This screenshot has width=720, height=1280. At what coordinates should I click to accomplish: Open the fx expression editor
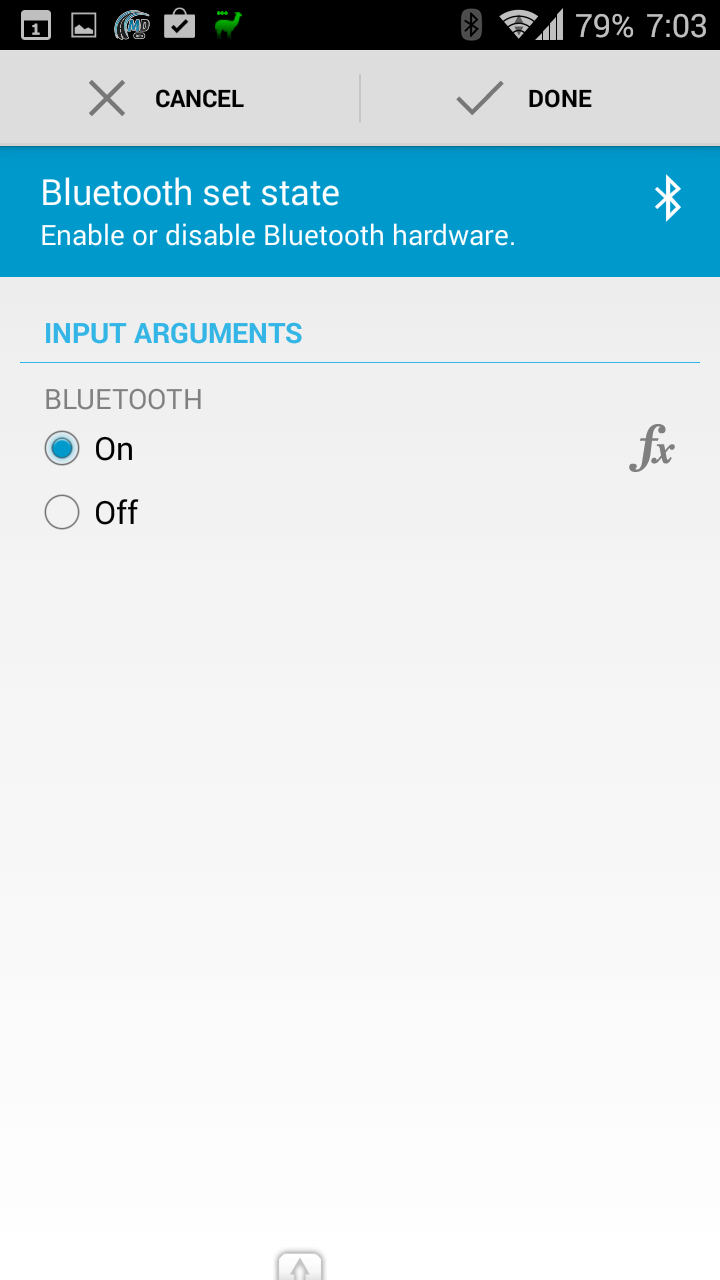pyautogui.click(x=652, y=447)
